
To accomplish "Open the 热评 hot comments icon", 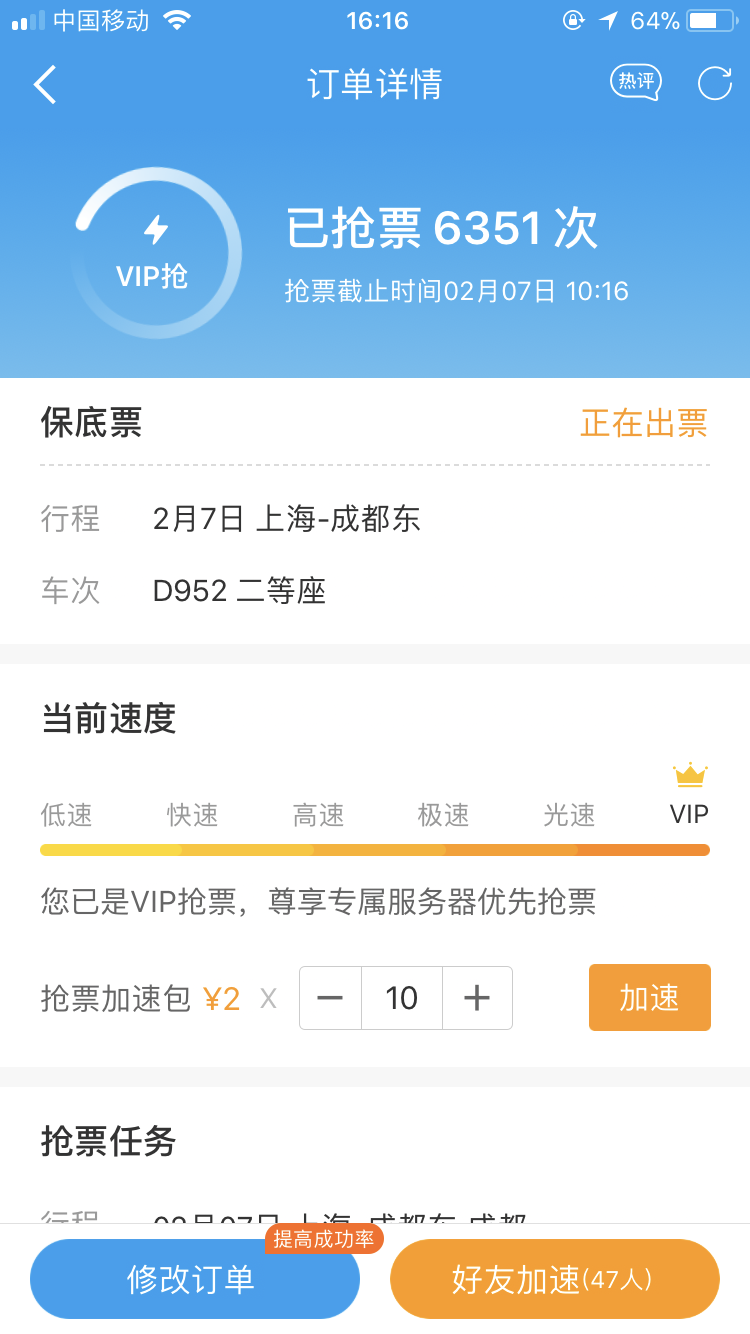I will (636, 82).
